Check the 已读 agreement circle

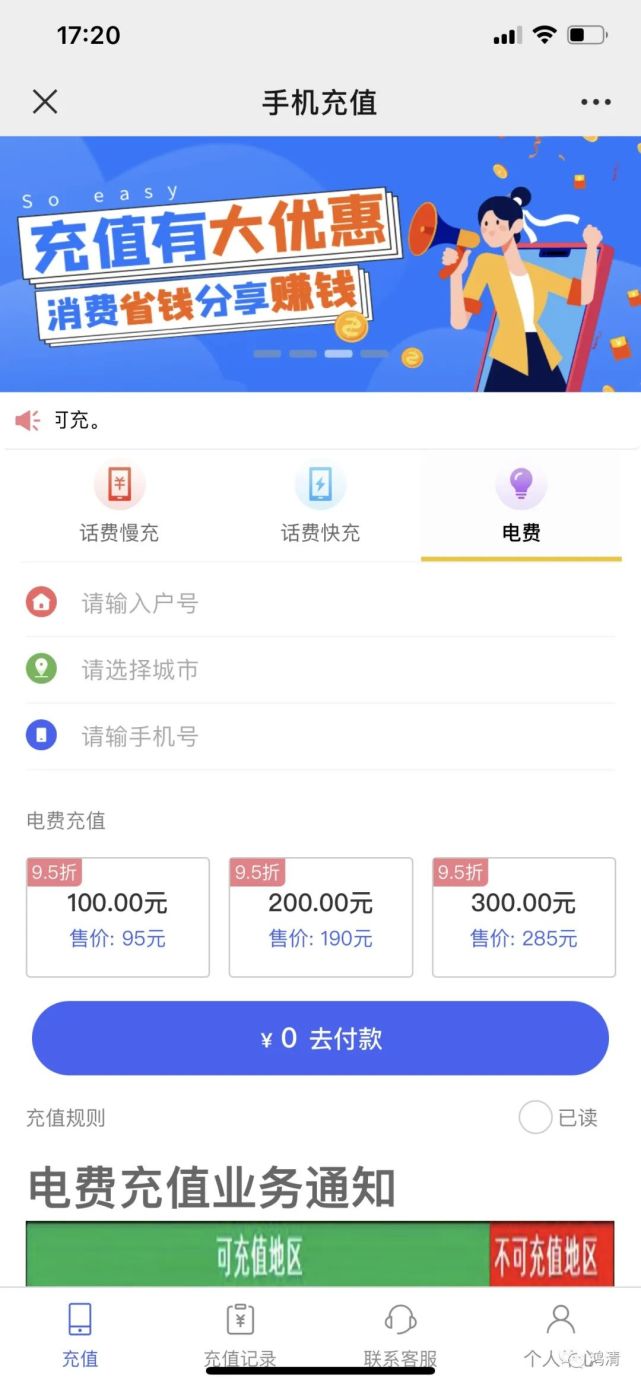[535, 1117]
